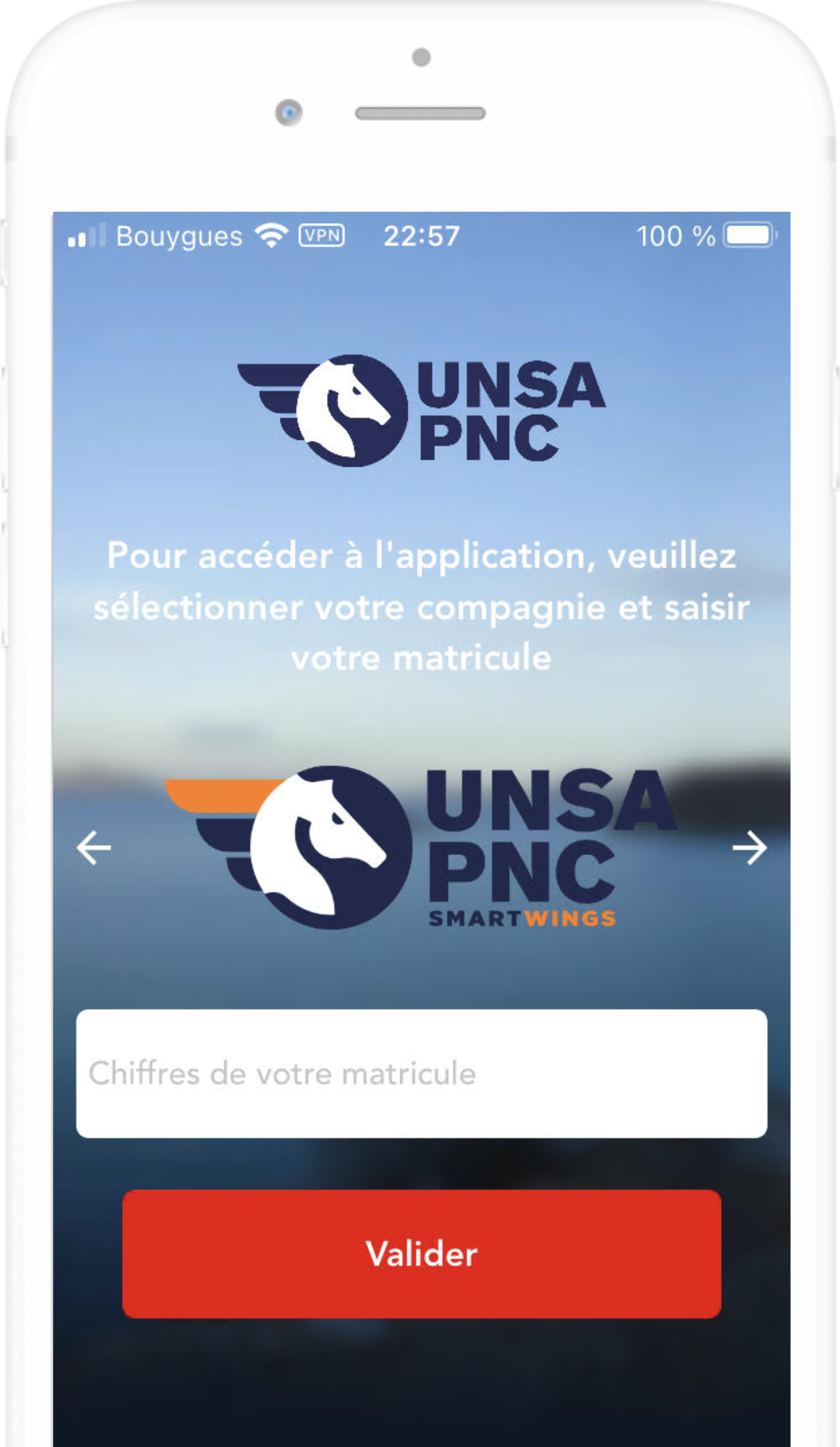Go to the previous company with the left arrow

(94, 848)
